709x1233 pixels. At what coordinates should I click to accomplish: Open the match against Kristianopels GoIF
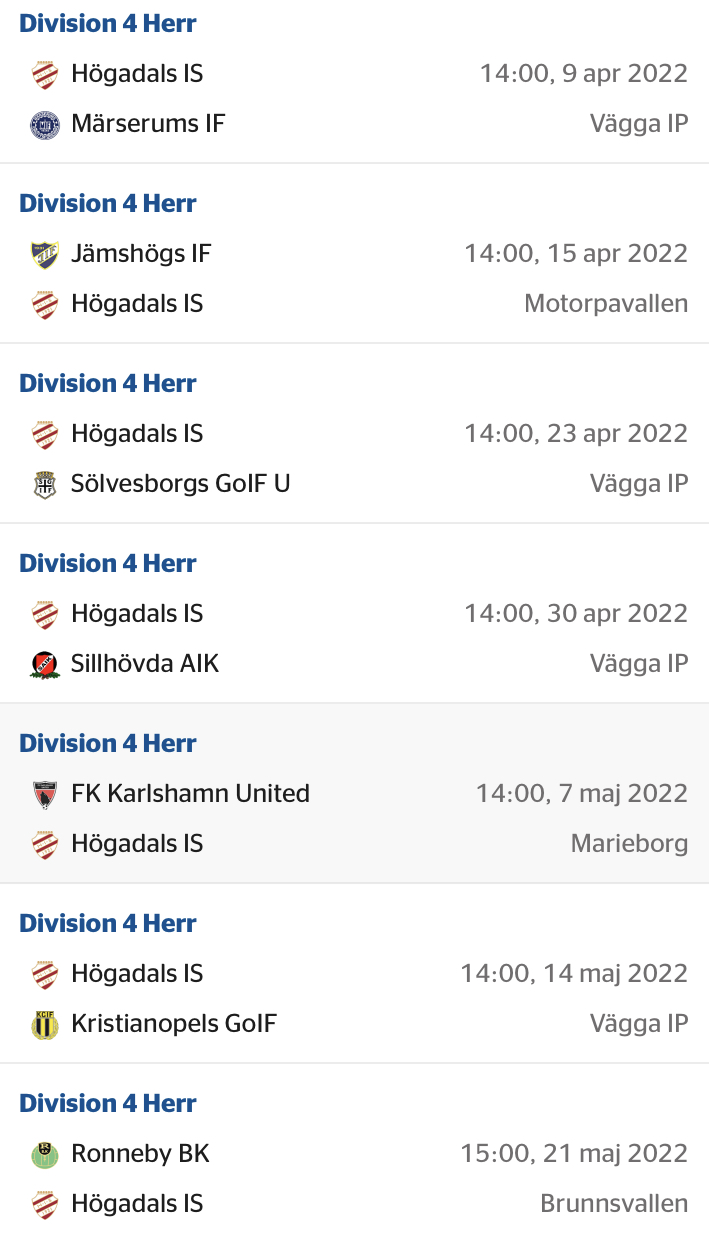354,973
